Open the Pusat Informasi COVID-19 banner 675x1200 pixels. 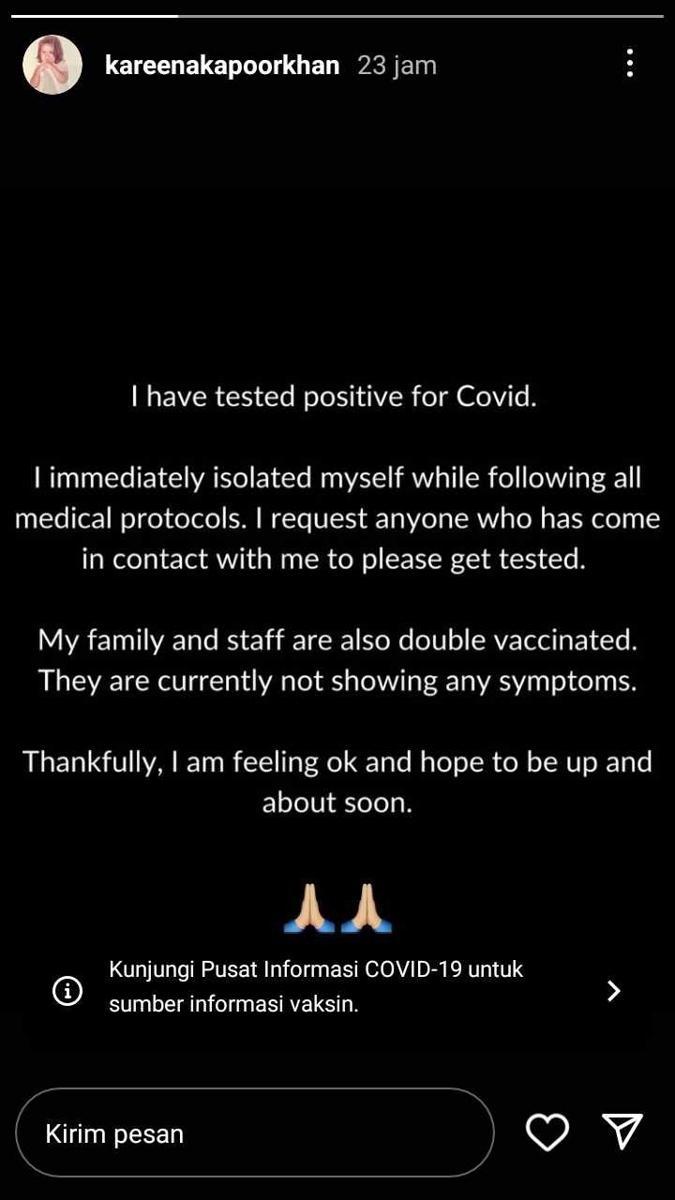[337, 987]
